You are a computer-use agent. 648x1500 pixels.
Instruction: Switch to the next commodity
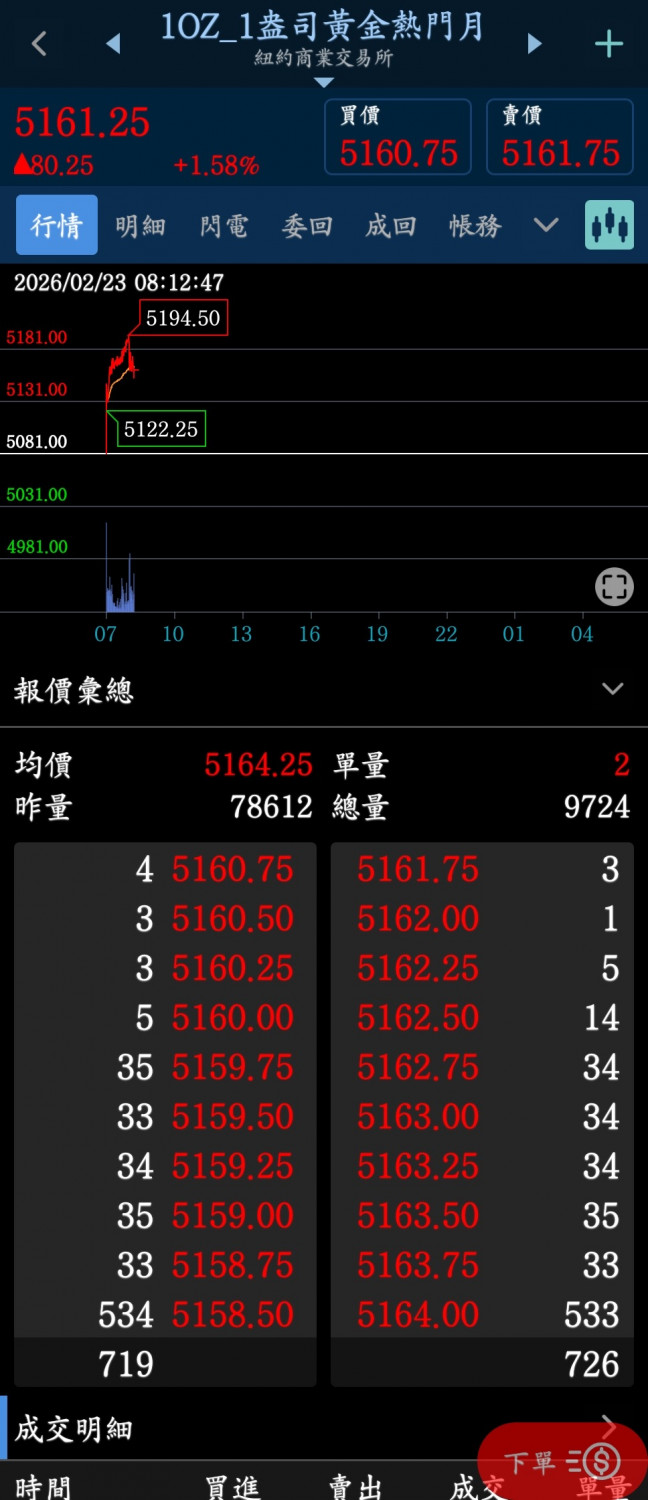535,44
